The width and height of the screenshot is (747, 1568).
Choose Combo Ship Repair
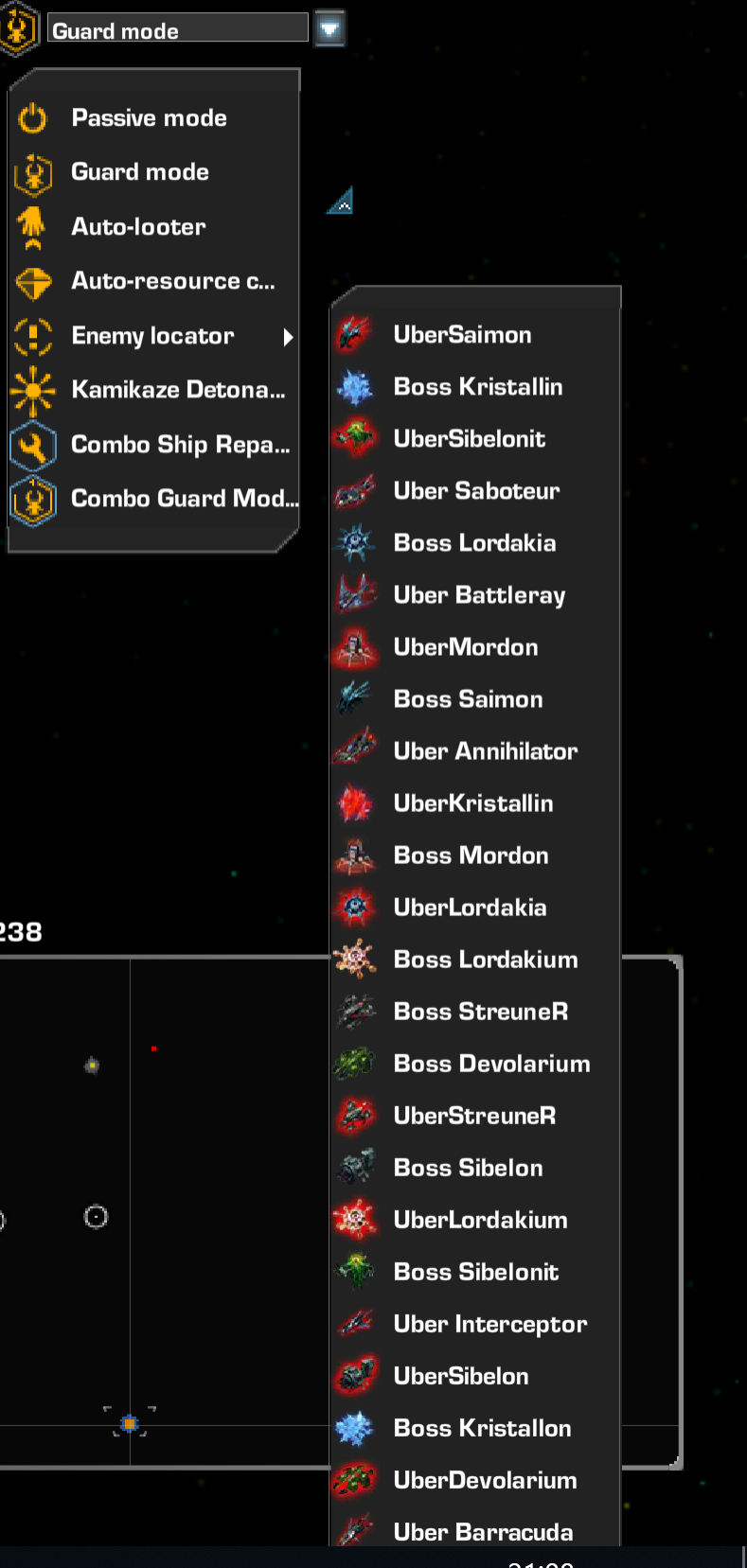(x=180, y=445)
